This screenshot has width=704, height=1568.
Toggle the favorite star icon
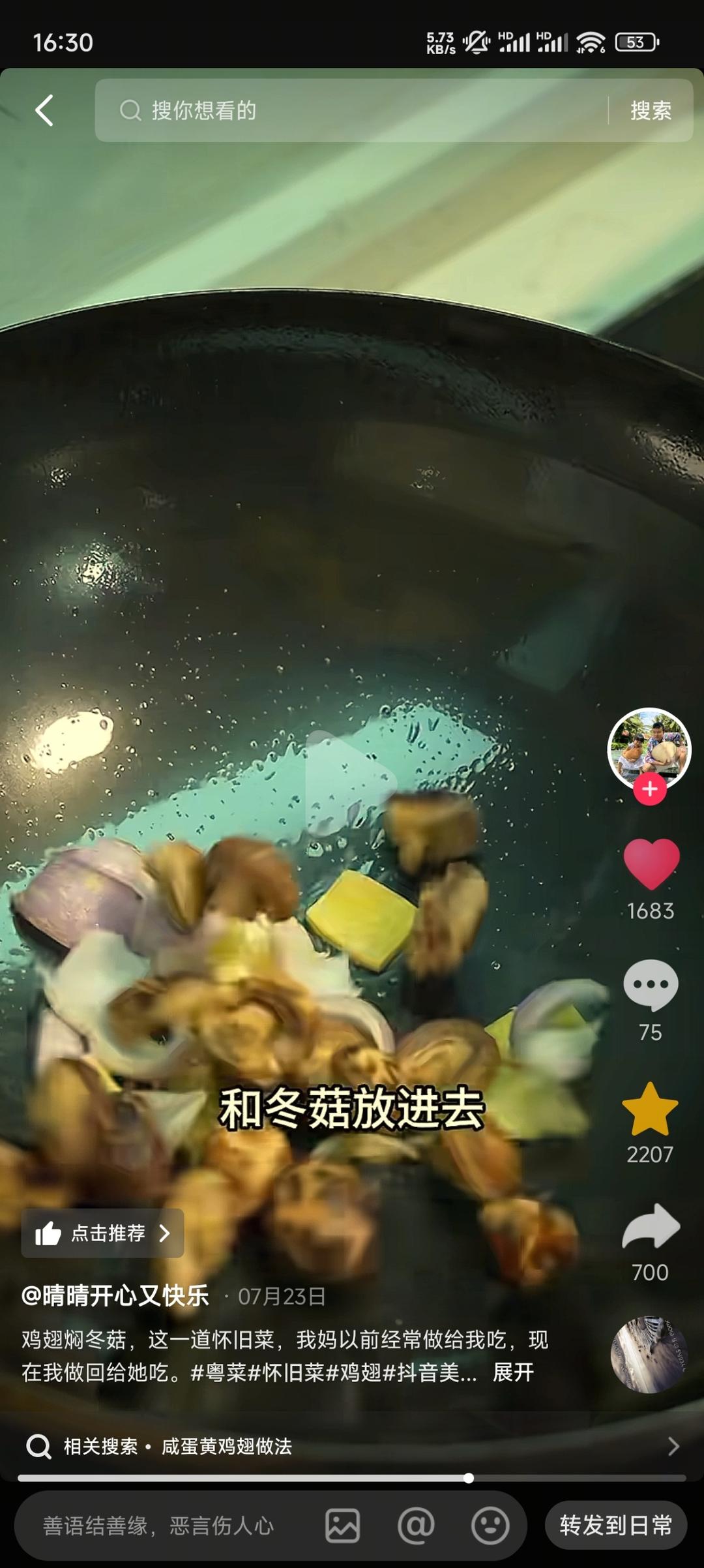pyautogui.click(x=650, y=1110)
